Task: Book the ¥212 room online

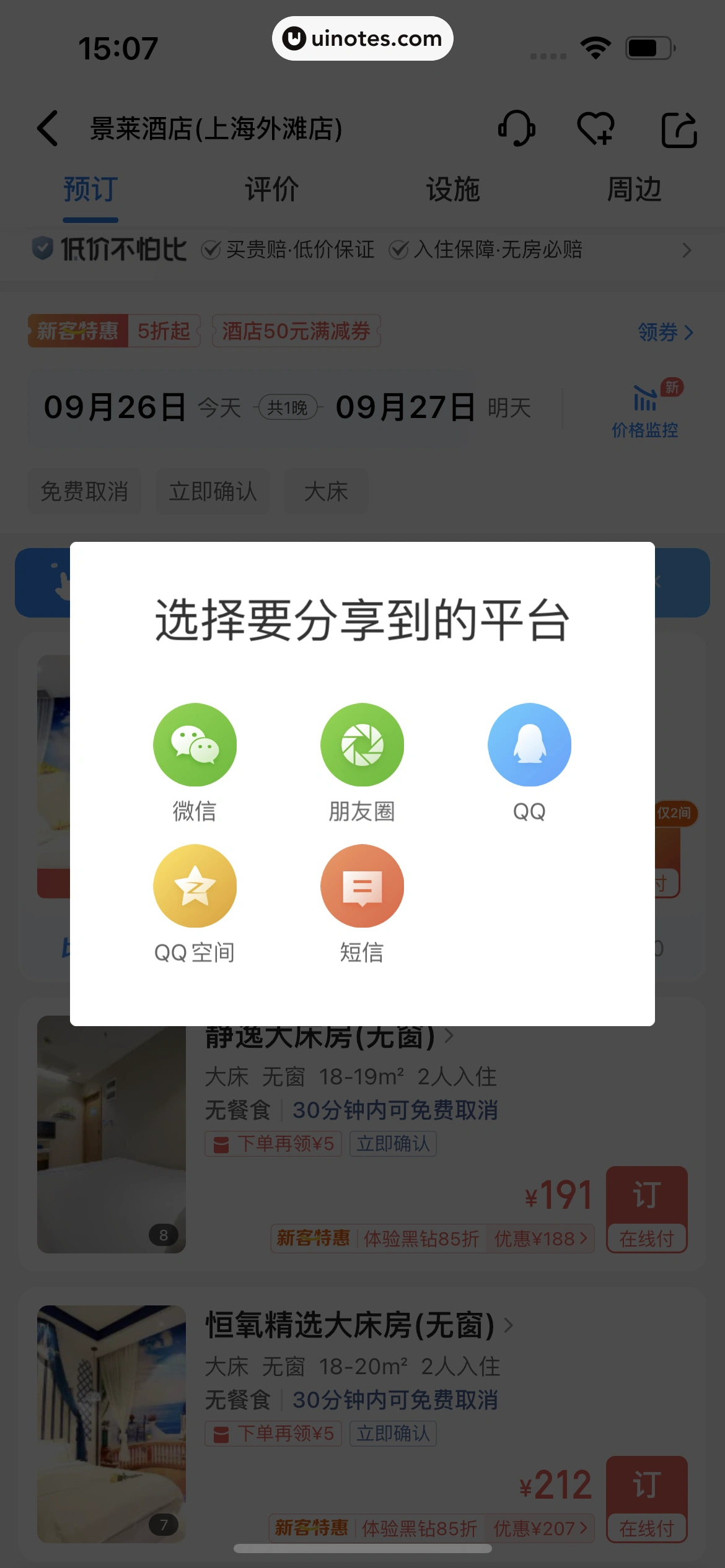Action: click(646, 1499)
